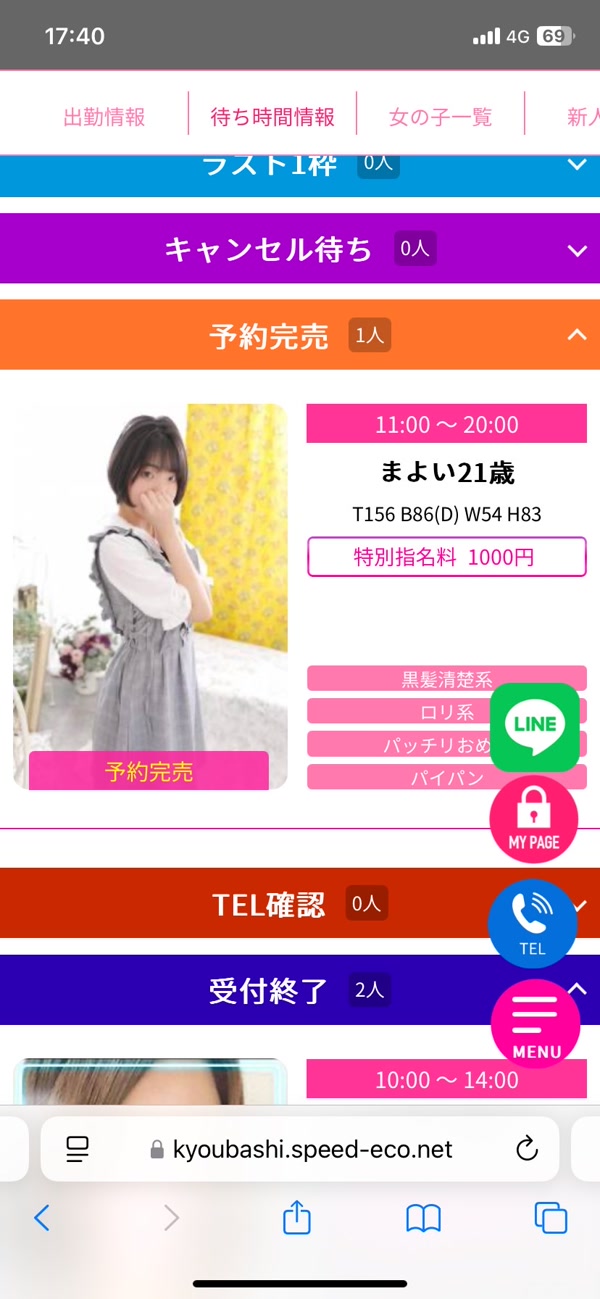600x1299 pixels.
Task: Show open browser tabs
Action: tap(550, 1217)
